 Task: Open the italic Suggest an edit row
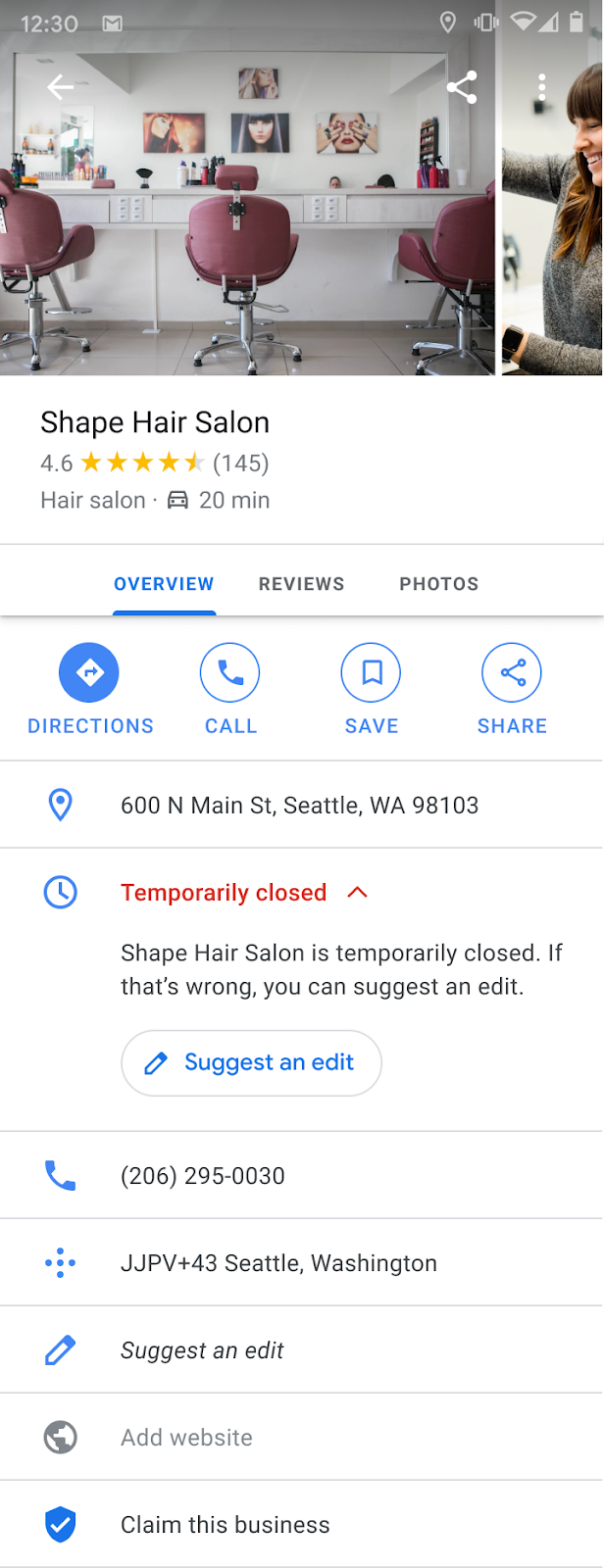(202, 1350)
